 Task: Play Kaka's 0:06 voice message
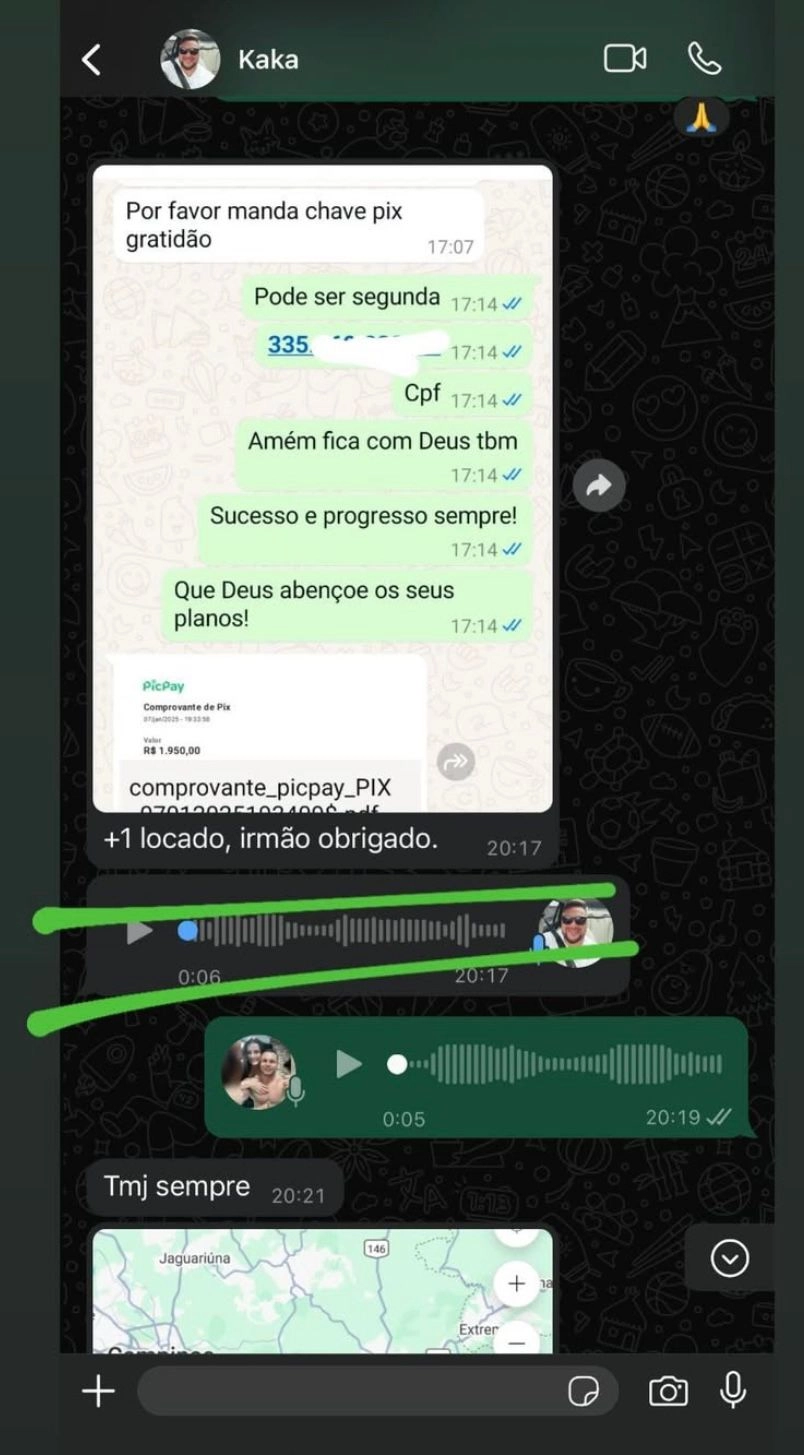[x=140, y=932]
